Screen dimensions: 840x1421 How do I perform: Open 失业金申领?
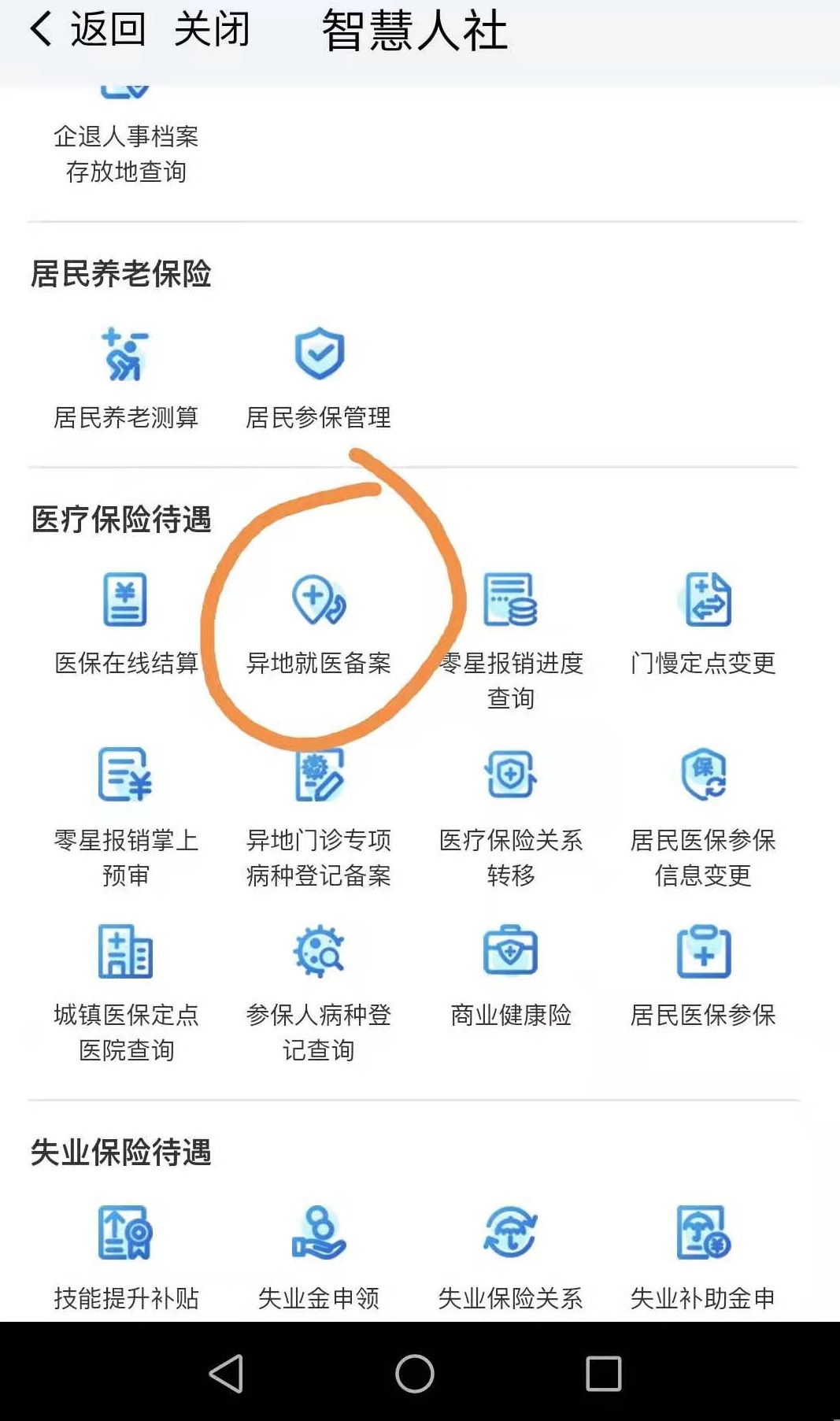318,1256
